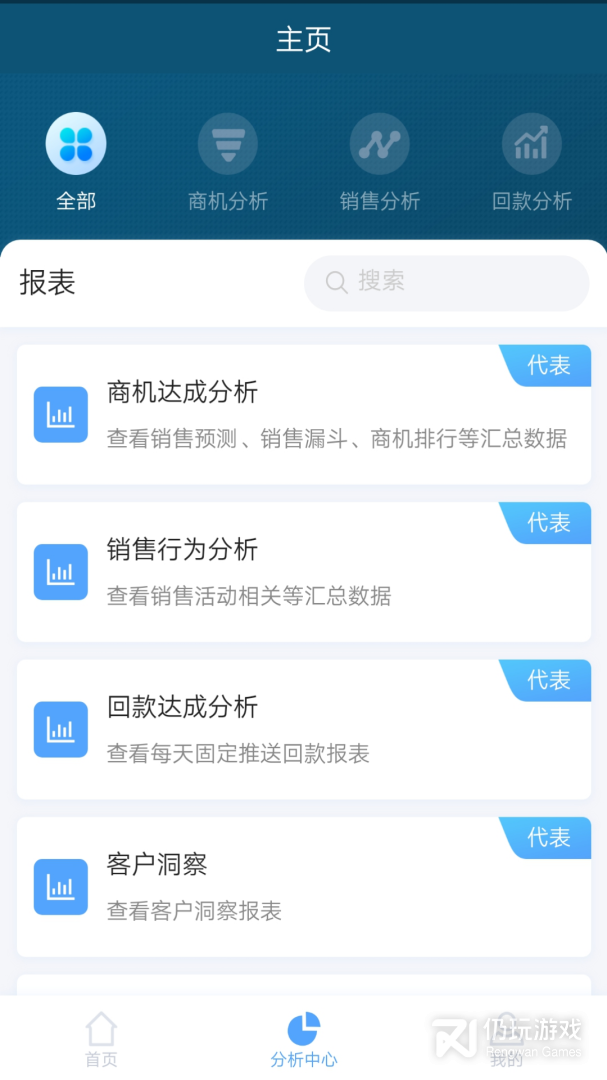Switch to 回款分析 category
The height and width of the screenshot is (1080, 607).
tap(532, 160)
